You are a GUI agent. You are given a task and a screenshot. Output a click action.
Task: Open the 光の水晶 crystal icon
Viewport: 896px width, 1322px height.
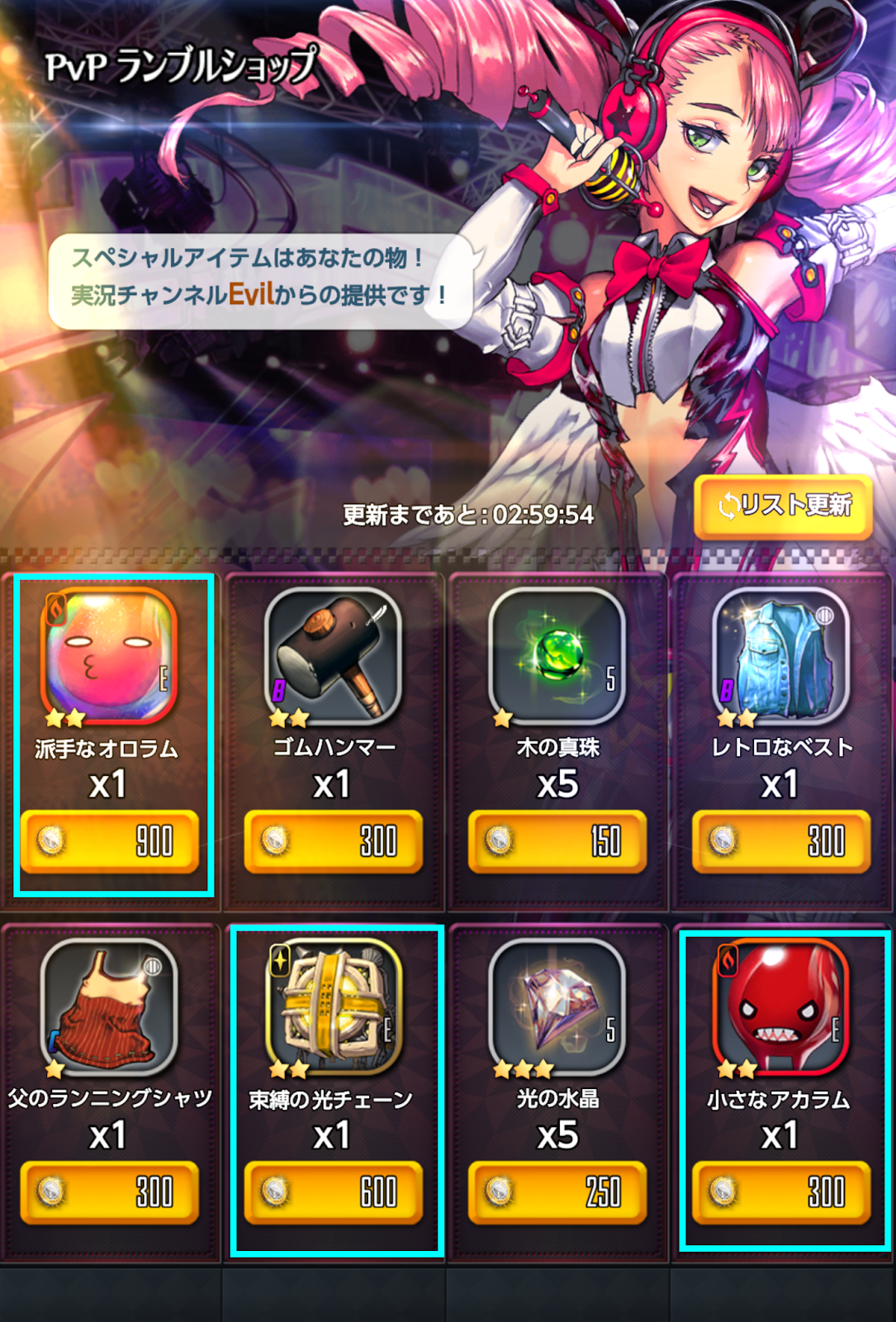(x=557, y=1006)
